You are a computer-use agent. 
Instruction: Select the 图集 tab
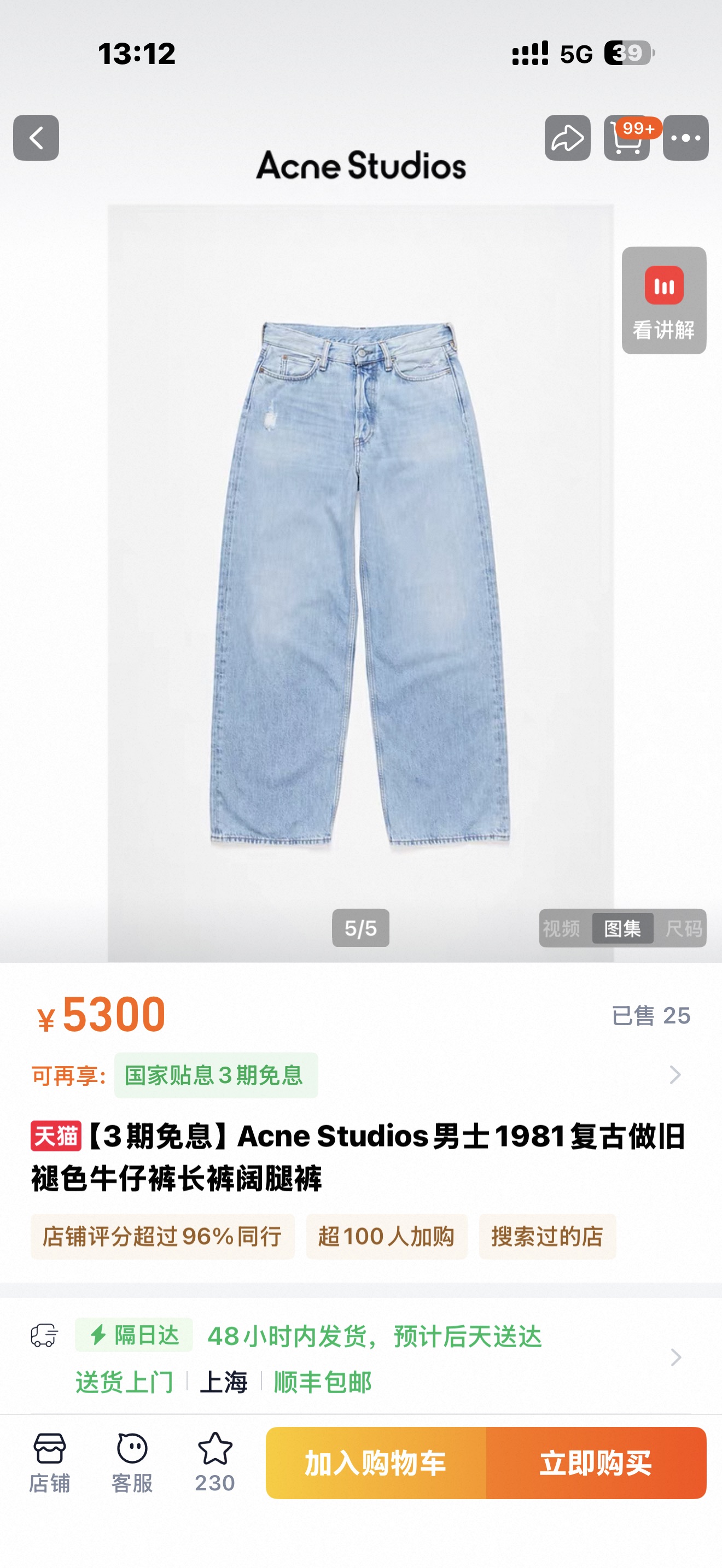point(622,928)
